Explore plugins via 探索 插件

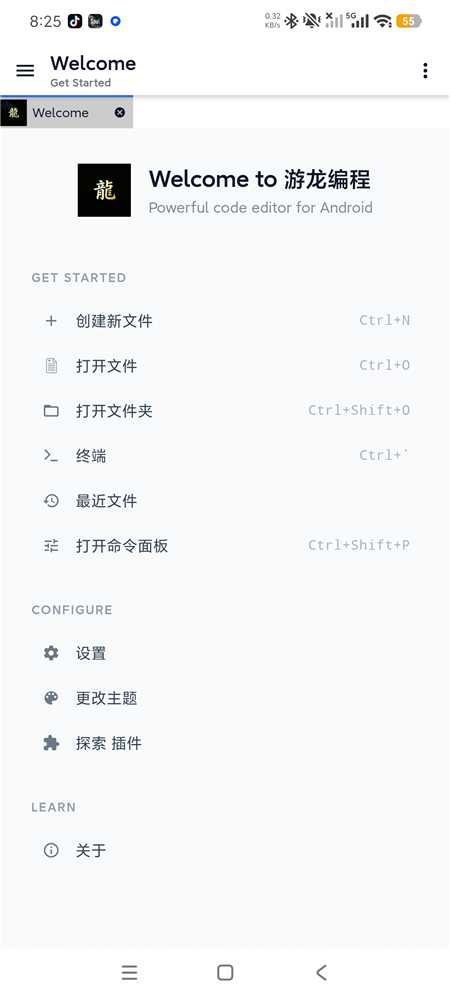pos(226,743)
